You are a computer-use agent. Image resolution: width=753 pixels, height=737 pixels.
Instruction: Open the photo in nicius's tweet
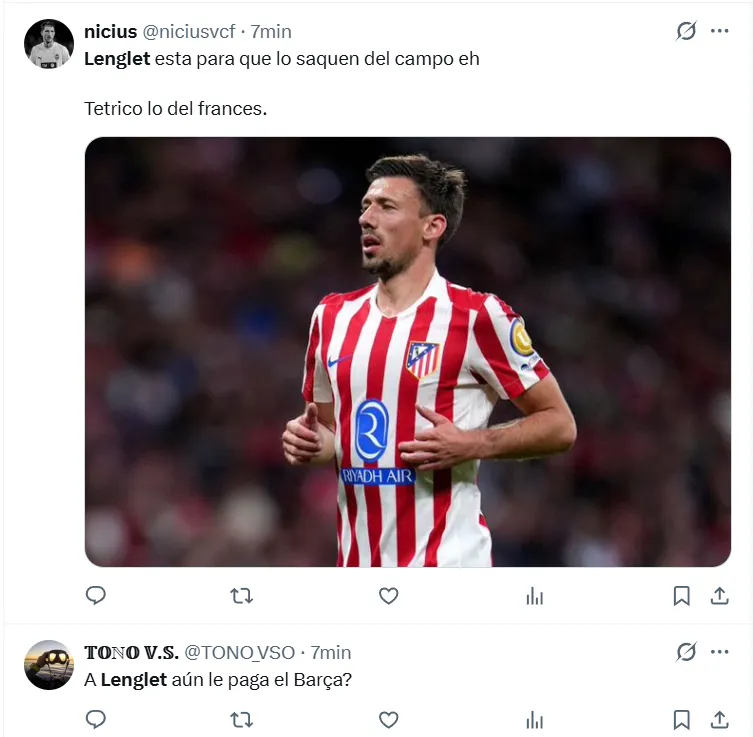point(407,352)
